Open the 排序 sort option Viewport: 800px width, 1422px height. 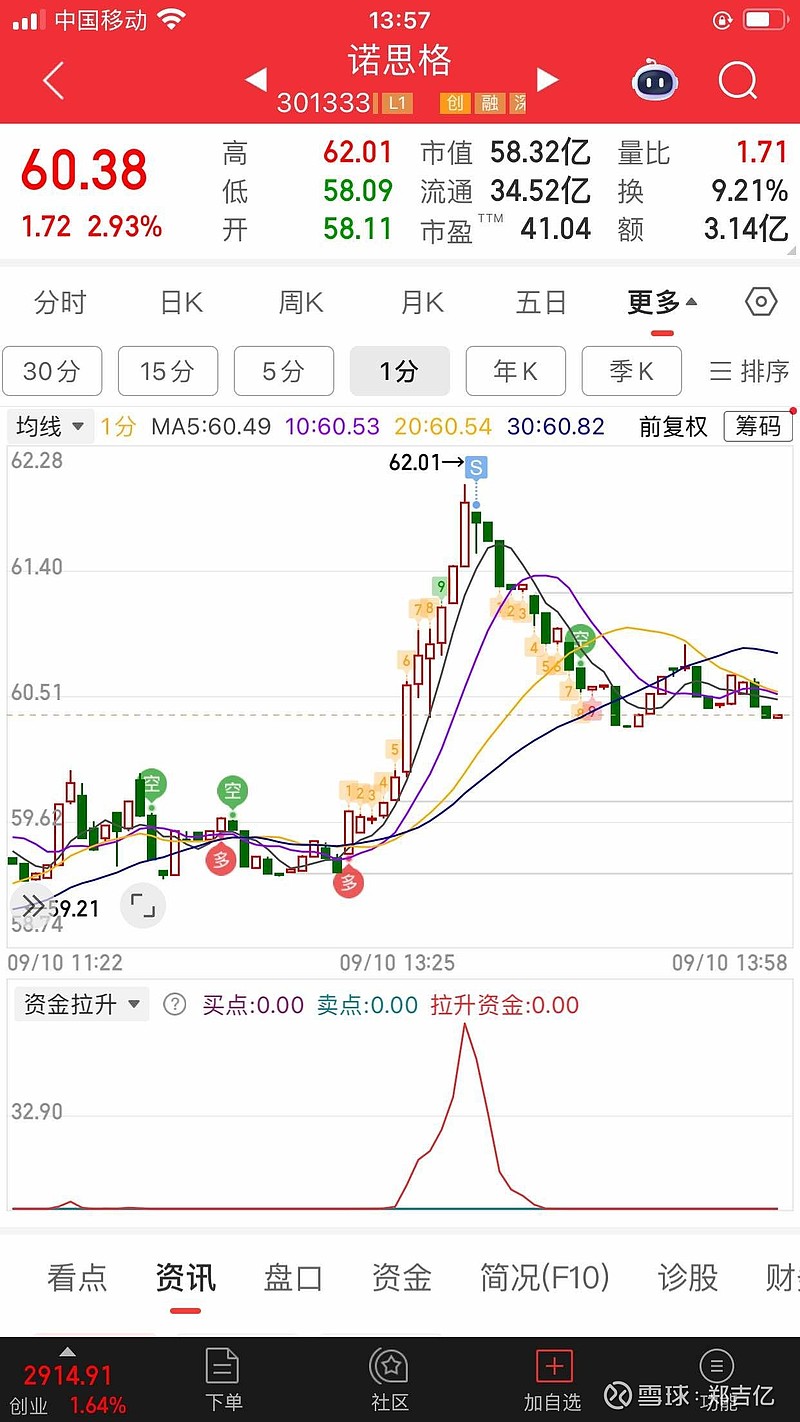coord(750,371)
